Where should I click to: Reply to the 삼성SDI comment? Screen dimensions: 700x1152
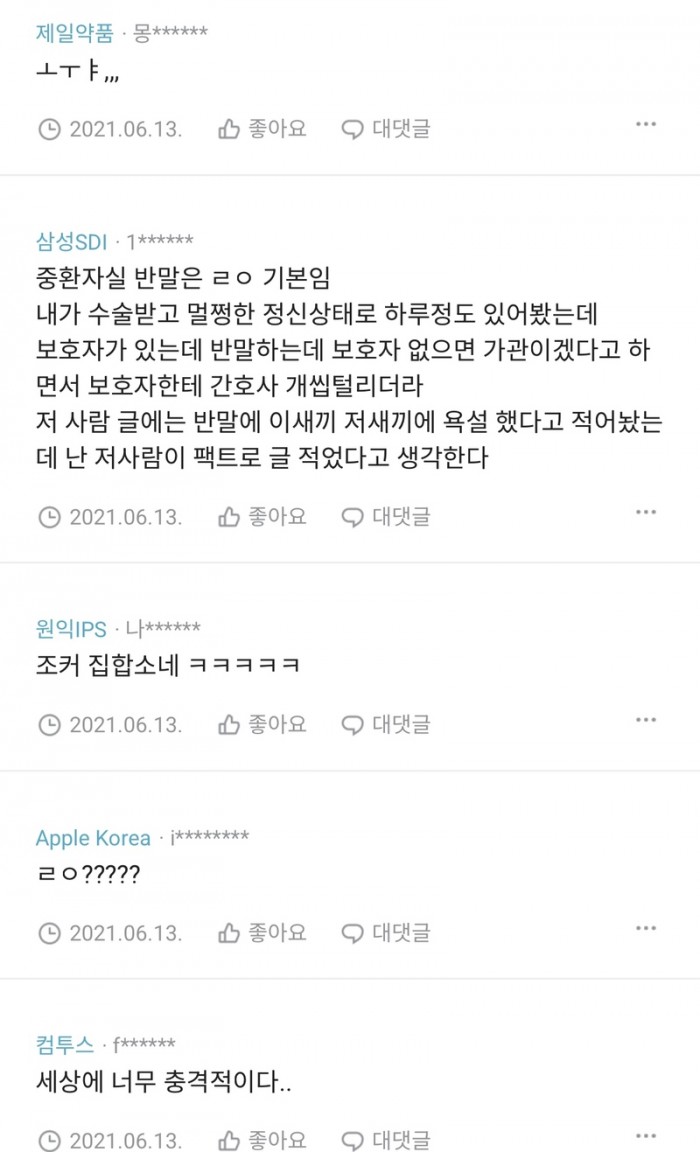pyautogui.click(x=386, y=517)
